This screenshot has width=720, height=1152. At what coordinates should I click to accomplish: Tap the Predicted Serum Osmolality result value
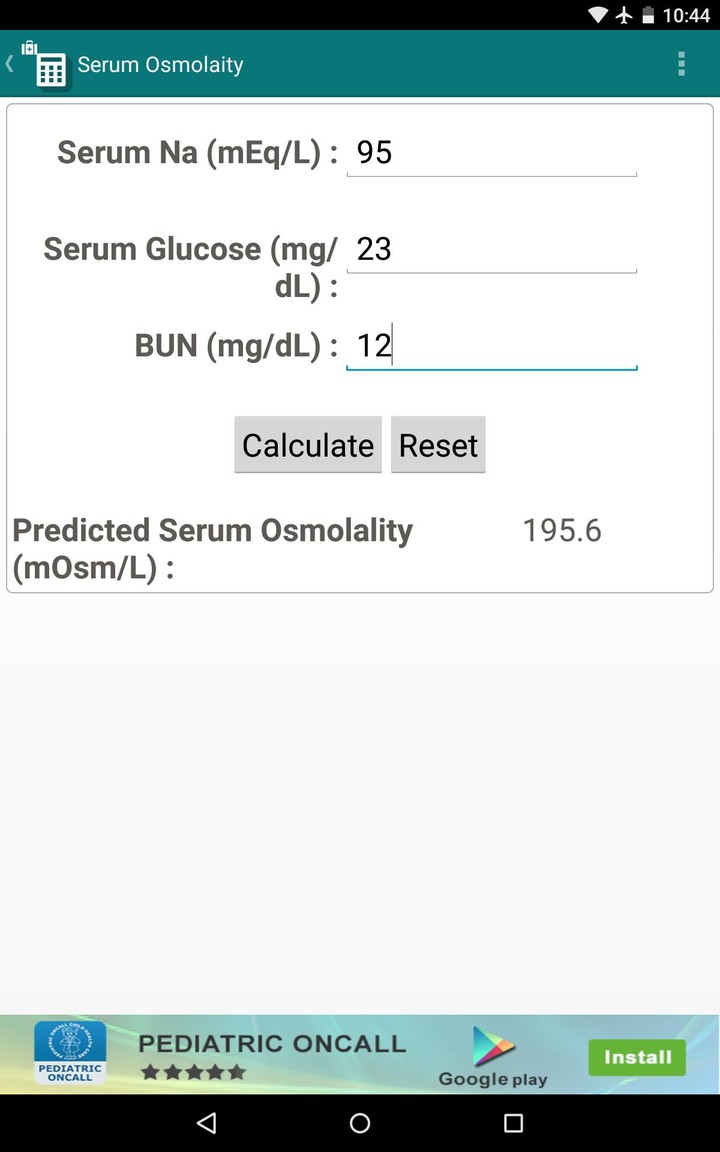click(561, 530)
